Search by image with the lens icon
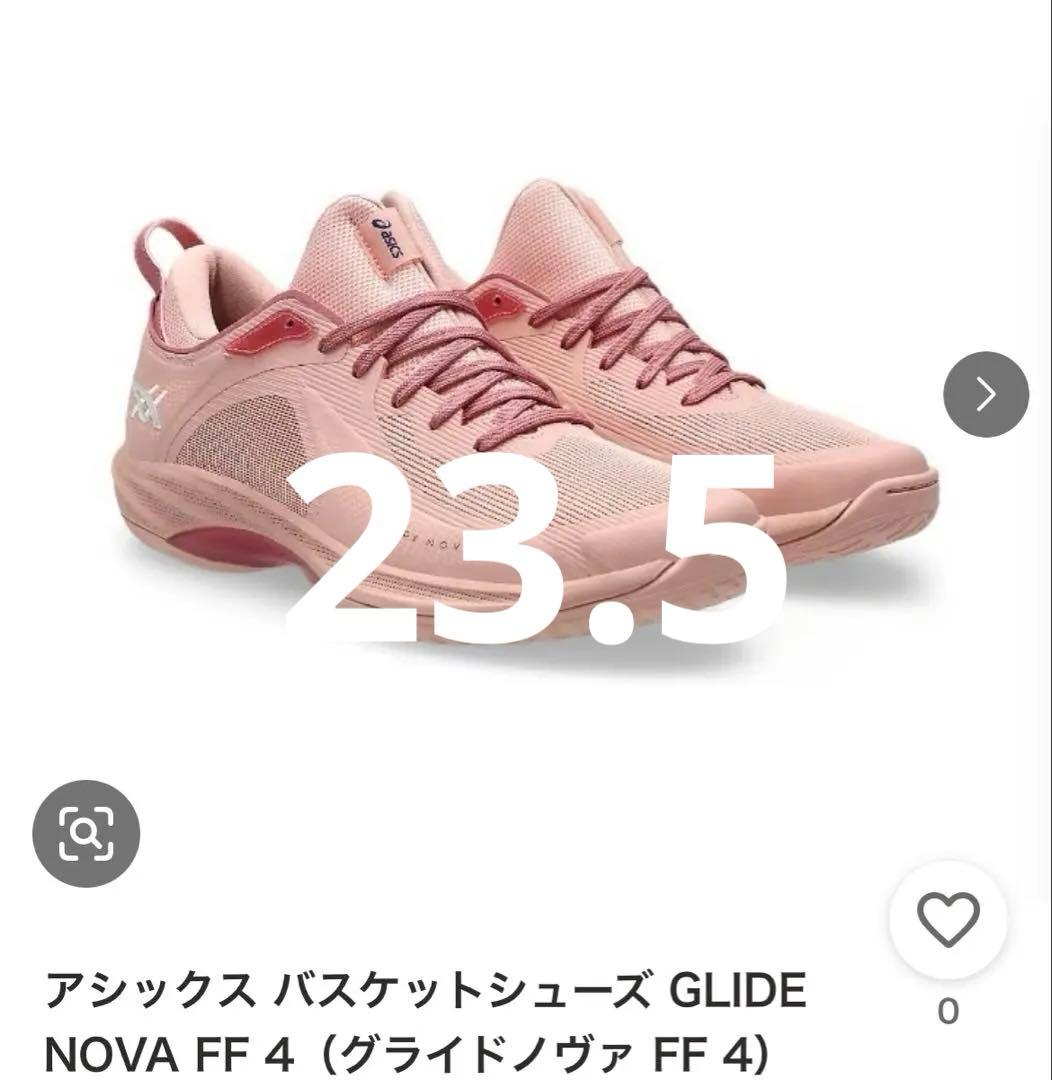 [86, 833]
